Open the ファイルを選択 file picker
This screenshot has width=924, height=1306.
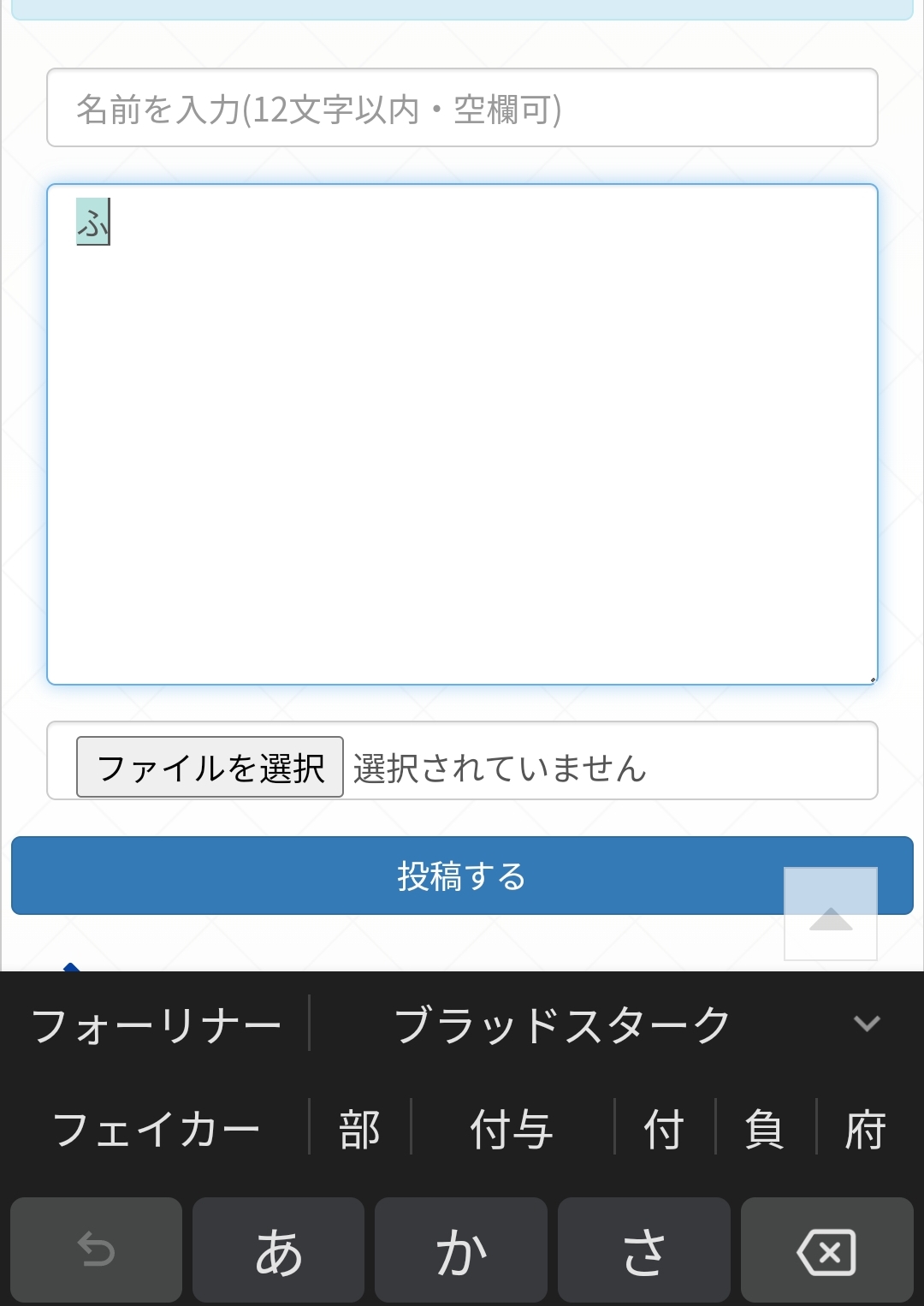tap(210, 767)
